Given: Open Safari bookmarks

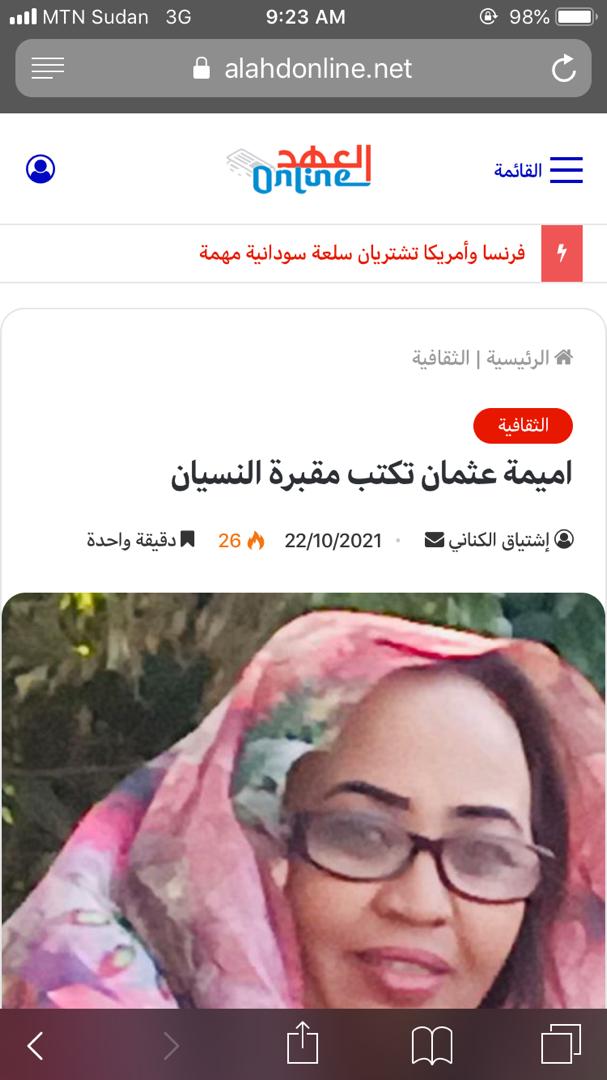Looking at the screenshot, I should (432, 1046).
